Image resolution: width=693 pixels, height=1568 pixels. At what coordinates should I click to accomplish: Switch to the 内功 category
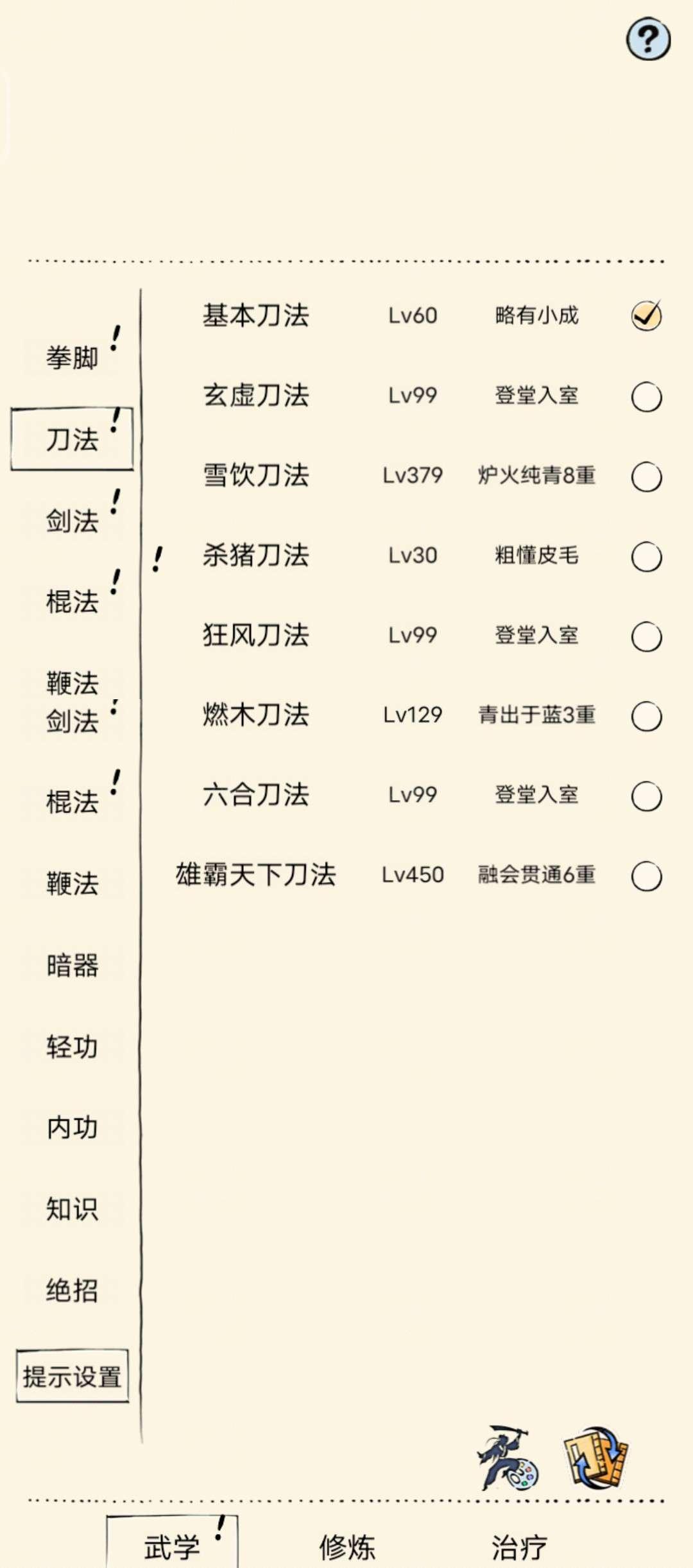click(72, 1128)
